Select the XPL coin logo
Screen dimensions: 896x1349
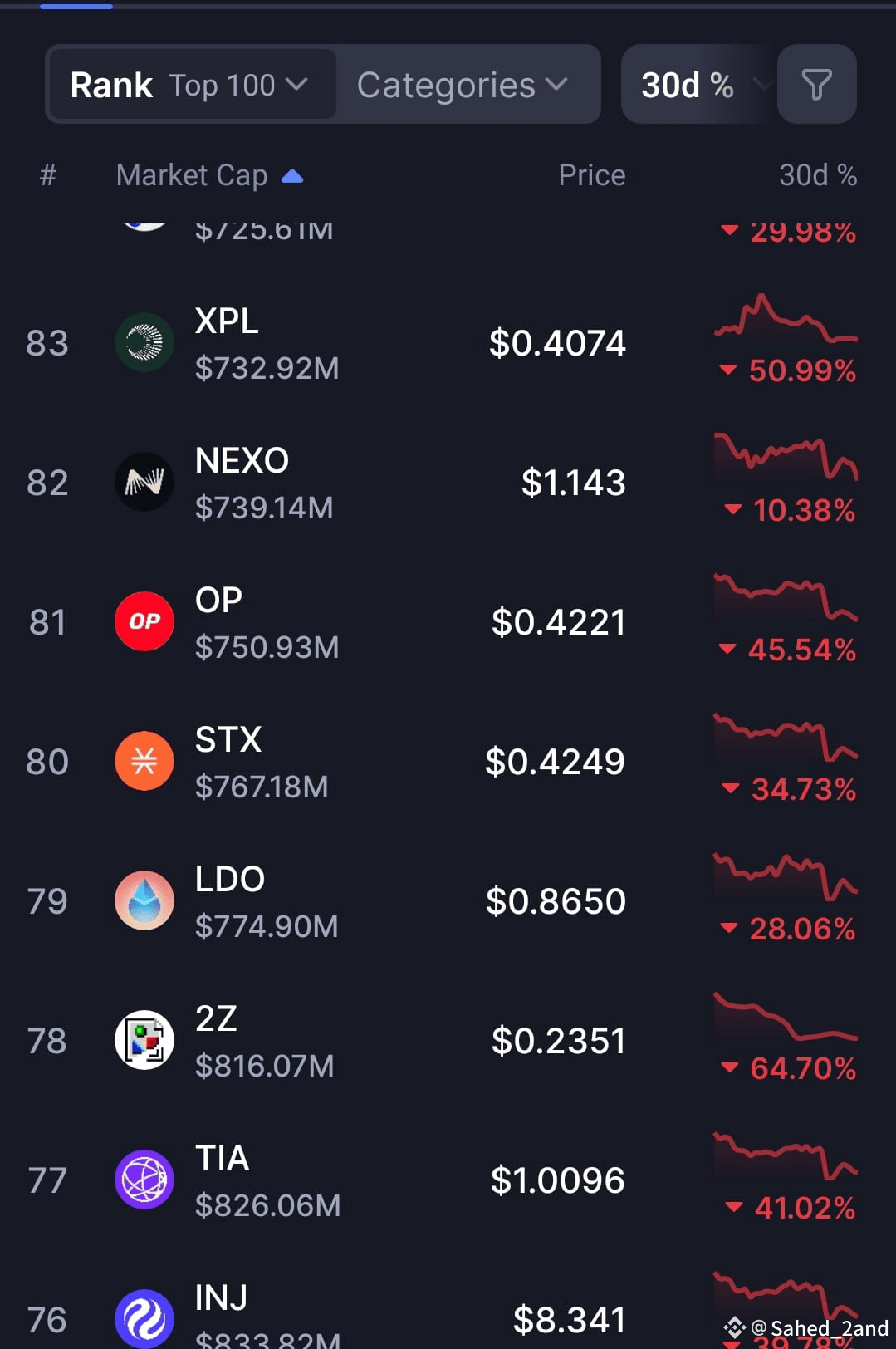coord(144,342)
